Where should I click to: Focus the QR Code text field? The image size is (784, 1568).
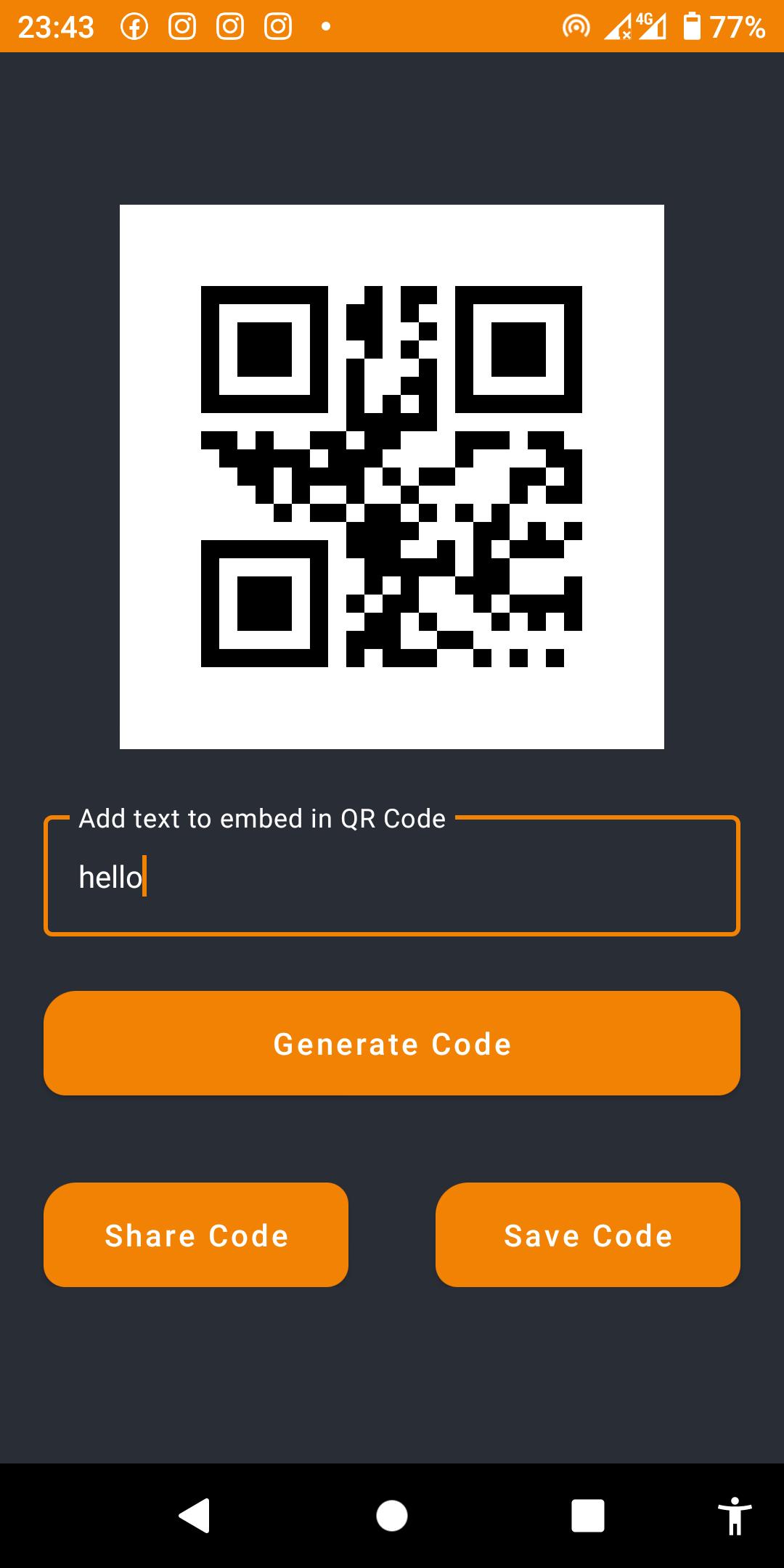[392, 877]
